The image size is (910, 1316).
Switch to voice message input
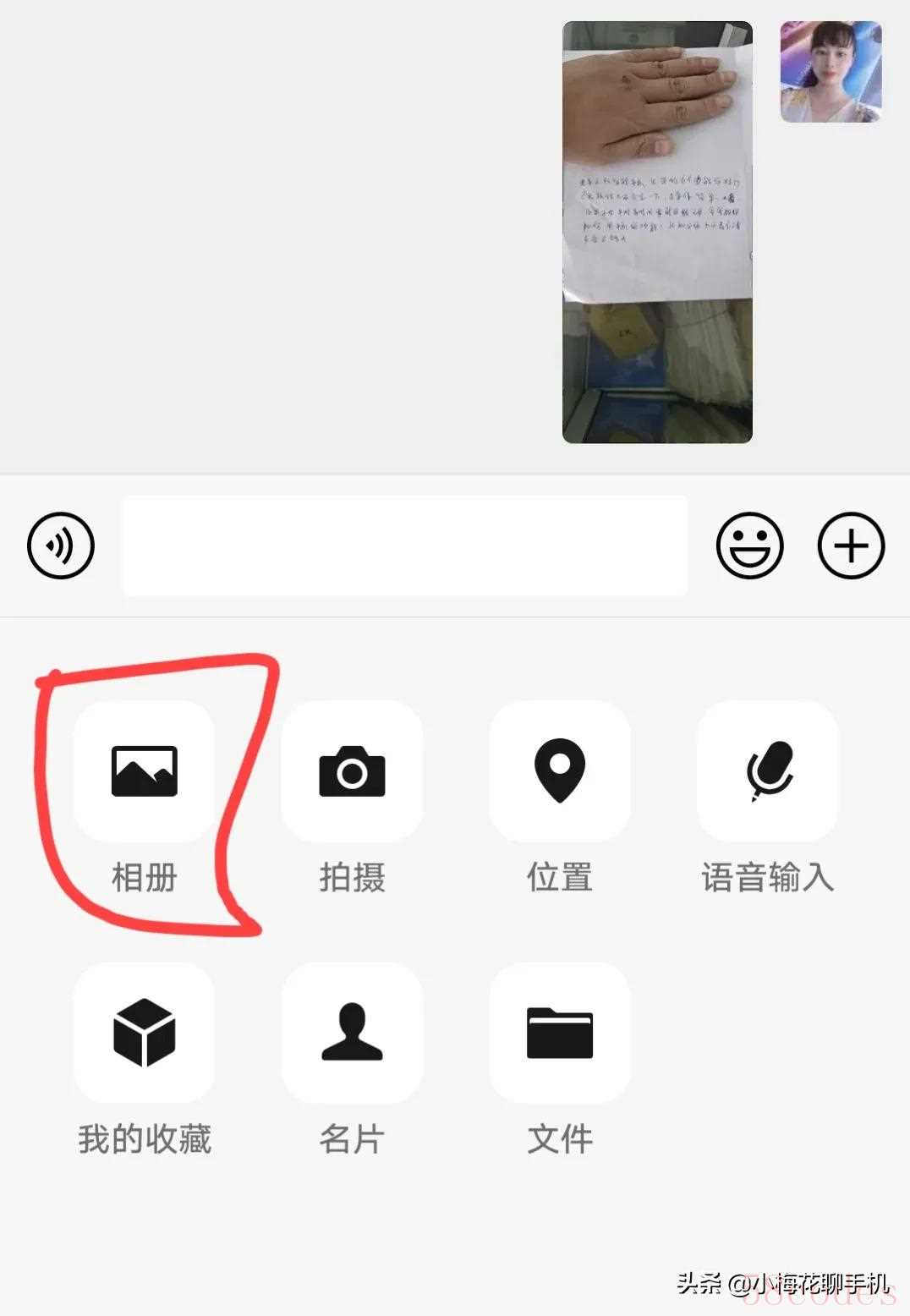61,546
